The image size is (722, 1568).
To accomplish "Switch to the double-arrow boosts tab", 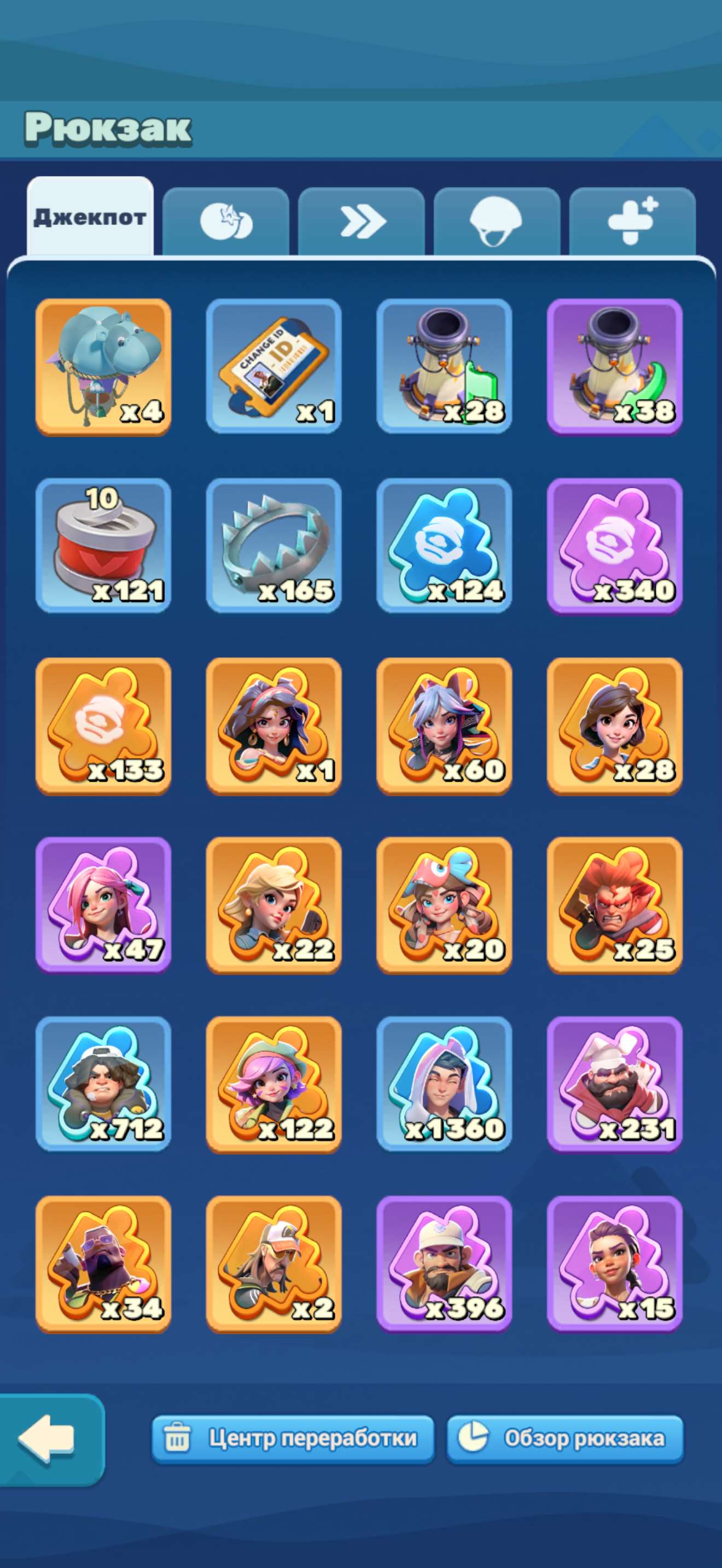I will tap(362, 221).
